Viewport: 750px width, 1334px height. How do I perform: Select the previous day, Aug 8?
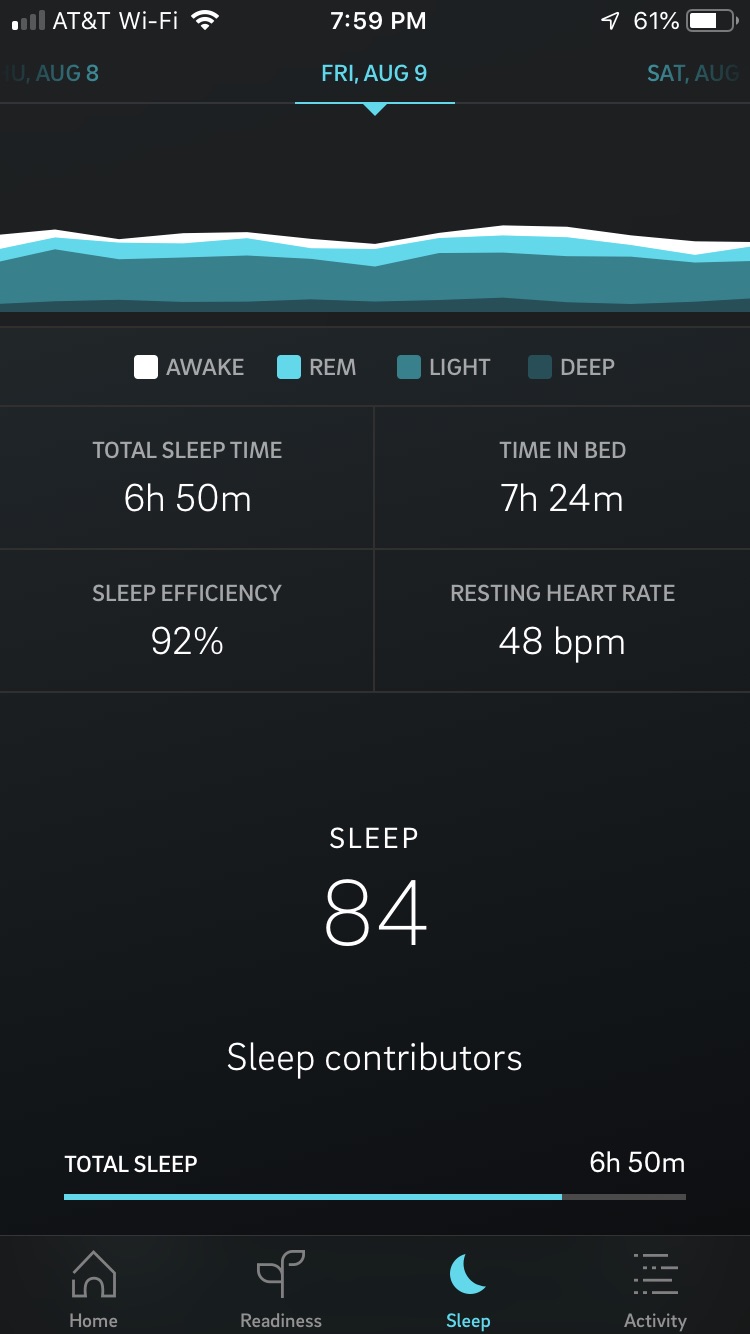tap(50, 73)
